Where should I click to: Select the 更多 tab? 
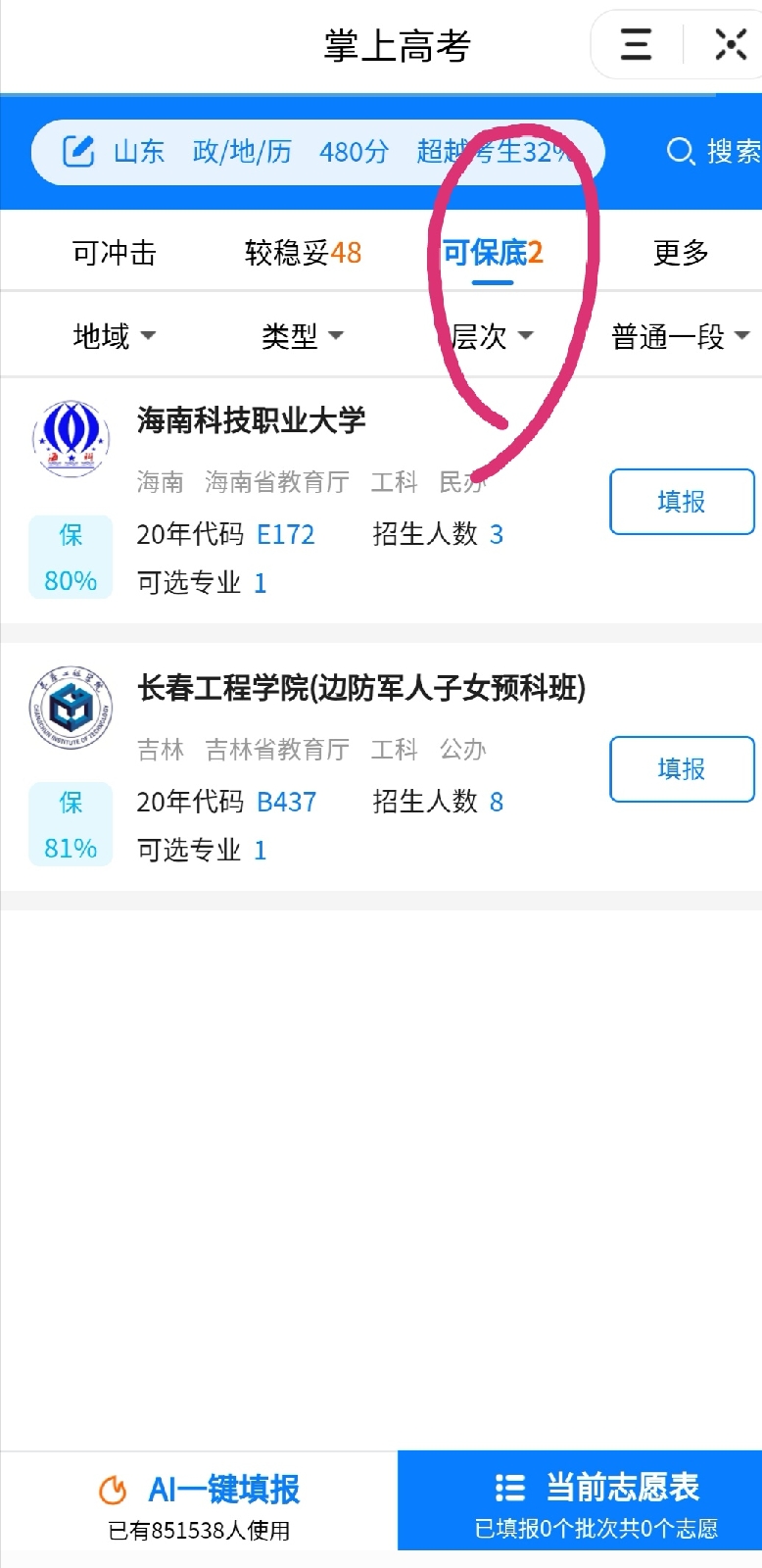pos(678,252)
